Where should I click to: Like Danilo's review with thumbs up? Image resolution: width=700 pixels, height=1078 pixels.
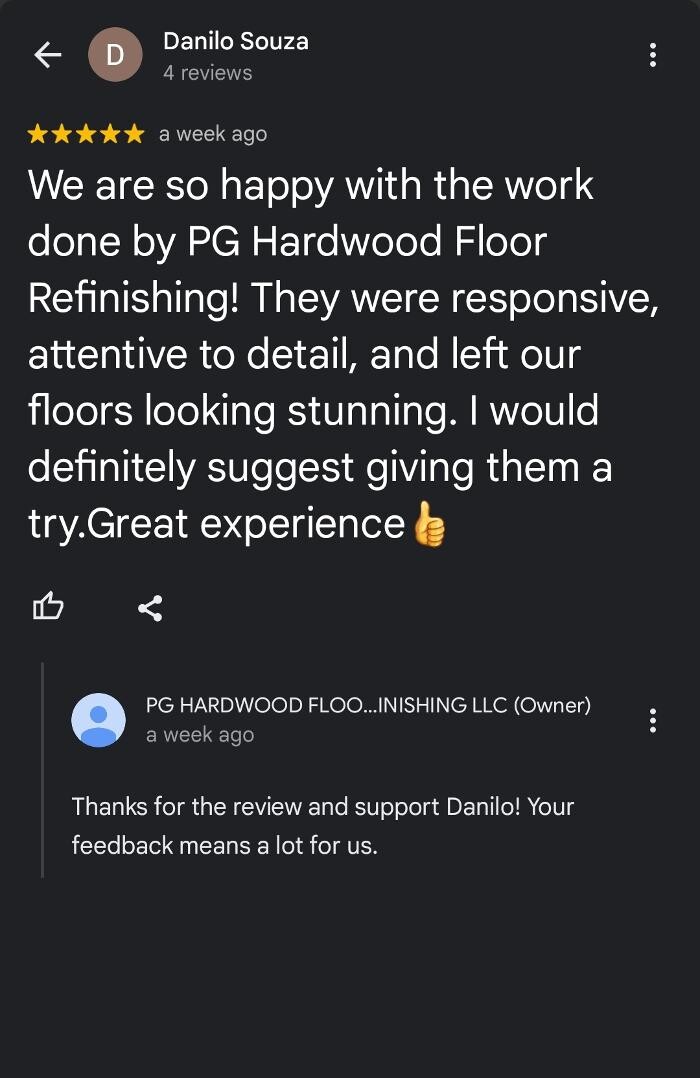(x=48, y=607)
